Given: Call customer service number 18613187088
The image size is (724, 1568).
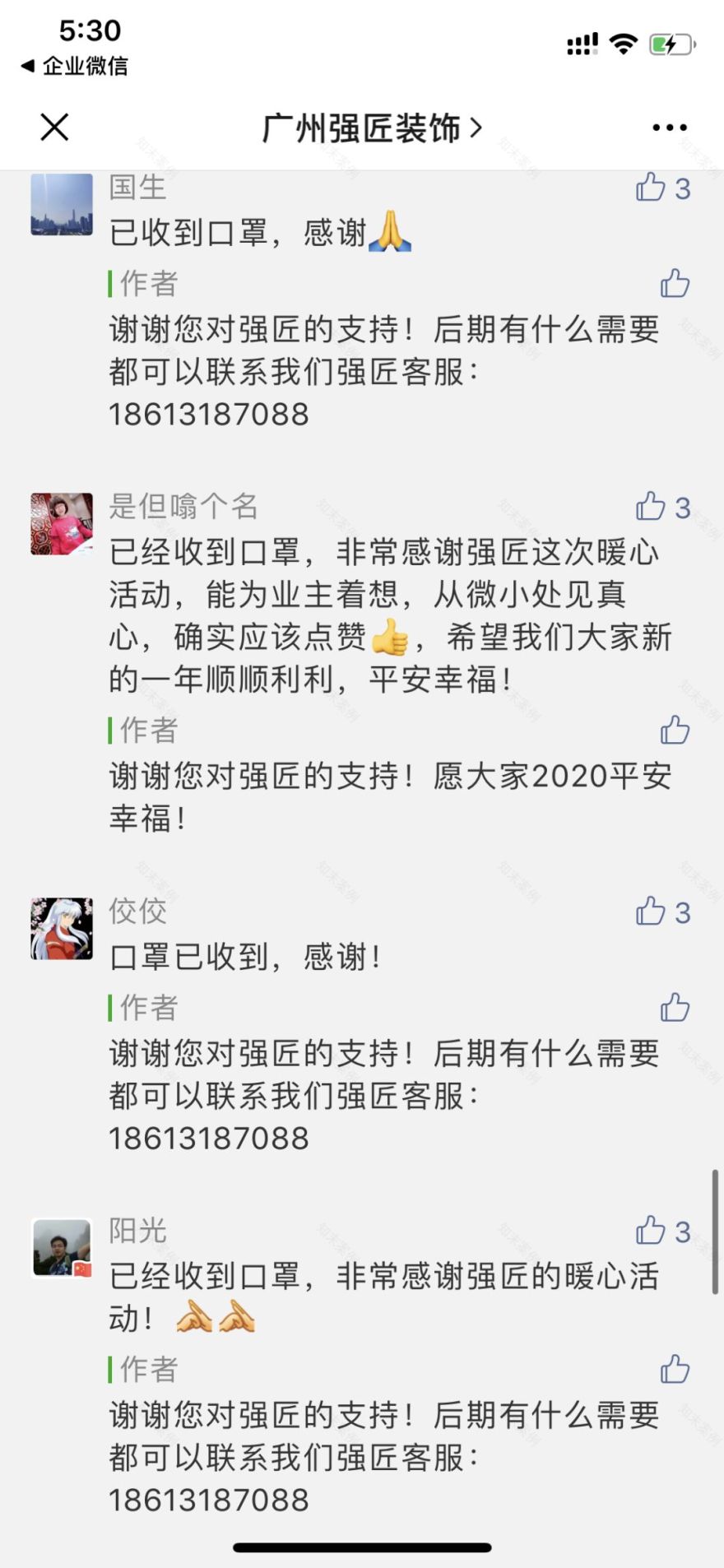Looking at the screenshot, I should (208, 415).
